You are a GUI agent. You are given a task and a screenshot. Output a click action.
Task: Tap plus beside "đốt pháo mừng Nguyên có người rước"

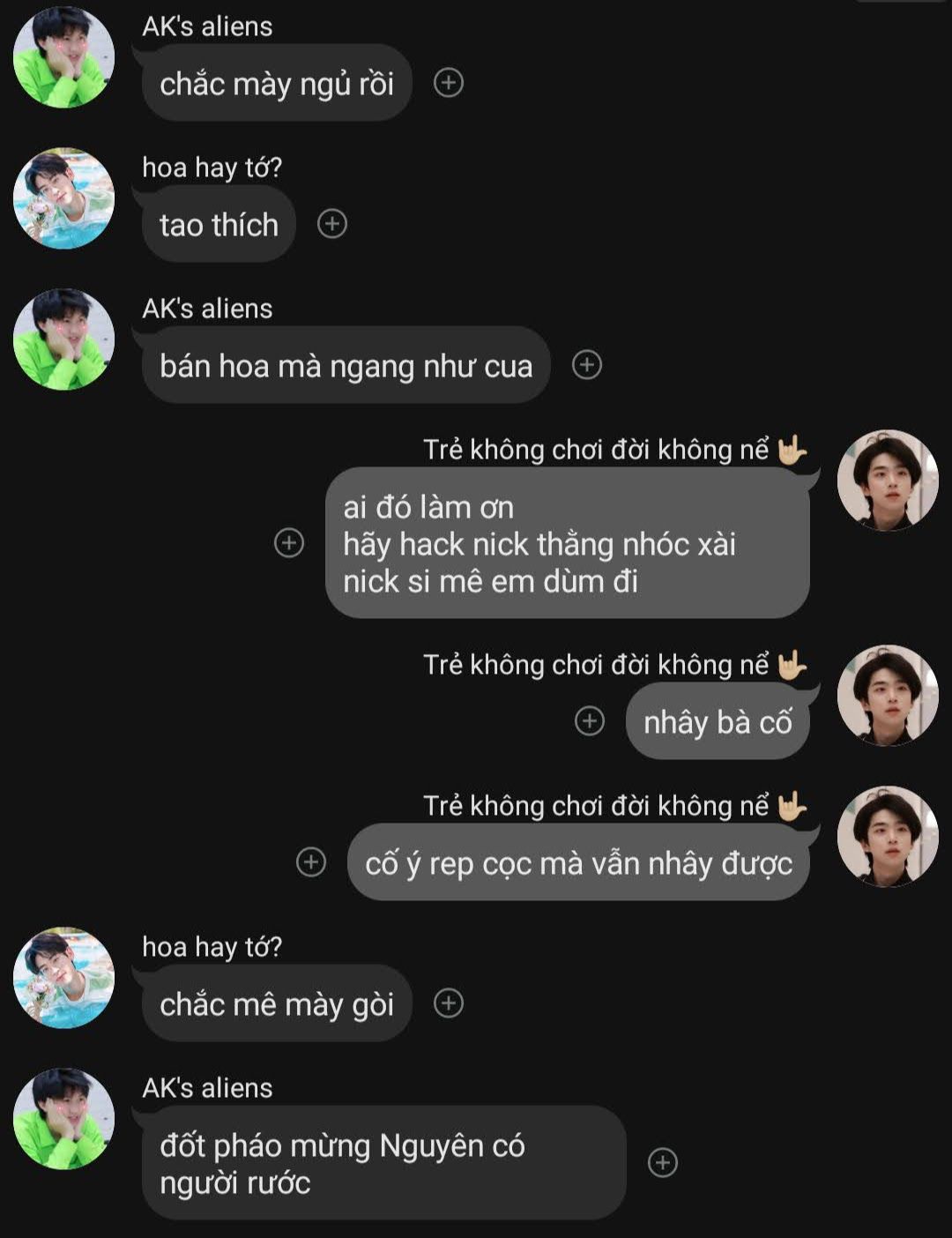[663, 1163]
